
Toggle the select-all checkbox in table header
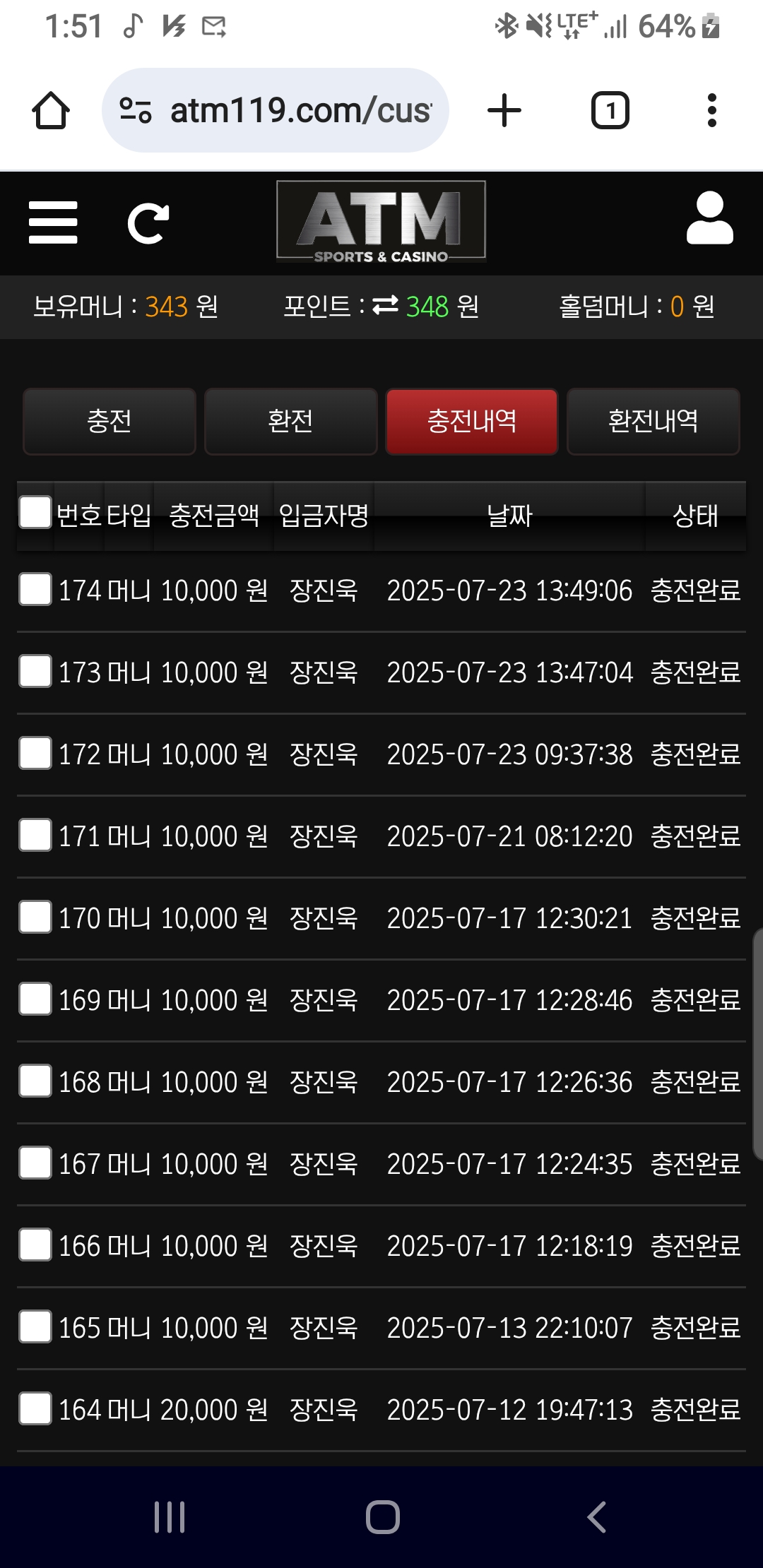35,512
